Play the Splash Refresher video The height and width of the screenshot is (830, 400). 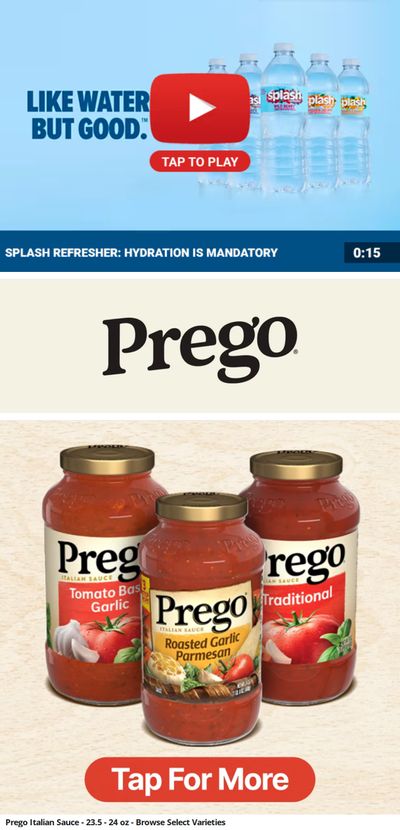[x=199, y=108]
